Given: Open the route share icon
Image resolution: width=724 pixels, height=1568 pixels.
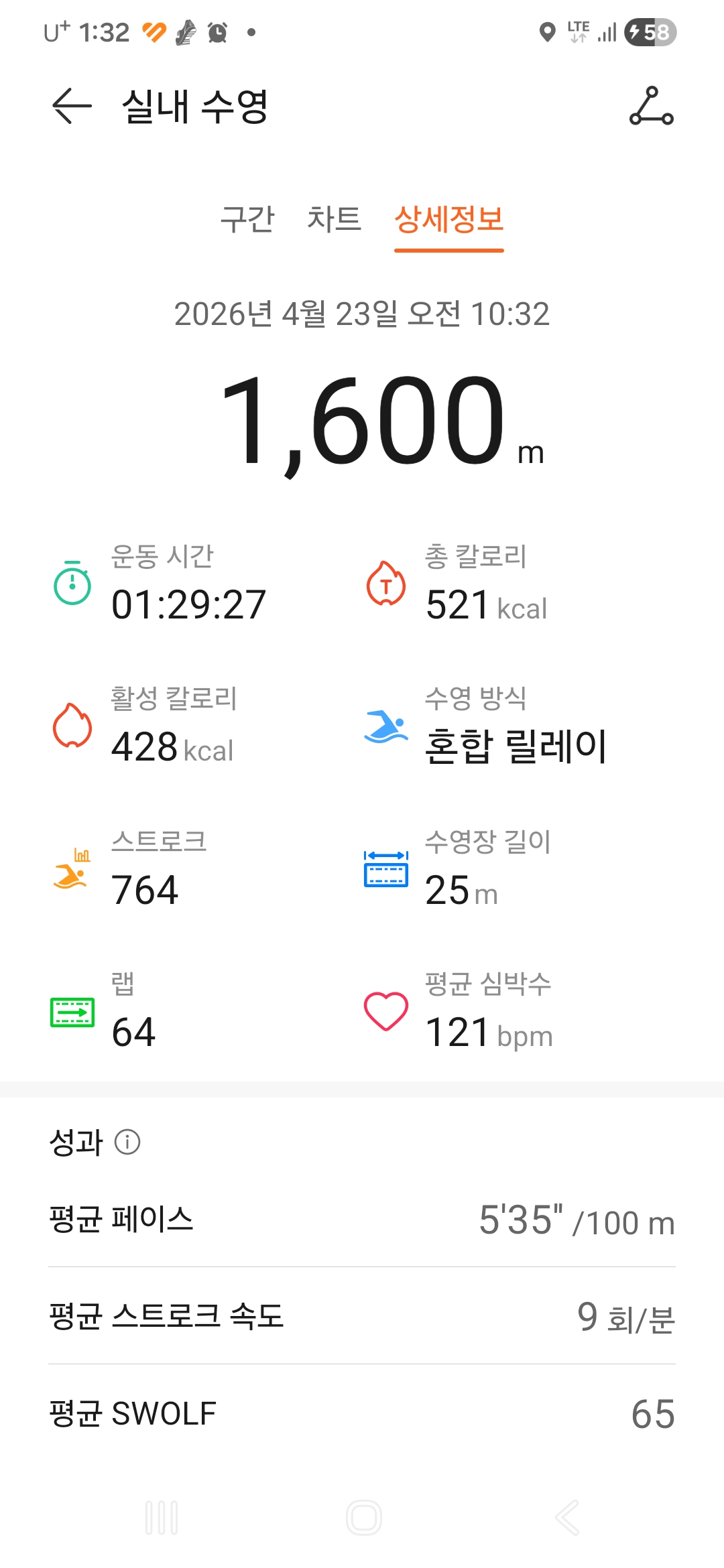Looking at the screenshot, I should tap(651, 106).
